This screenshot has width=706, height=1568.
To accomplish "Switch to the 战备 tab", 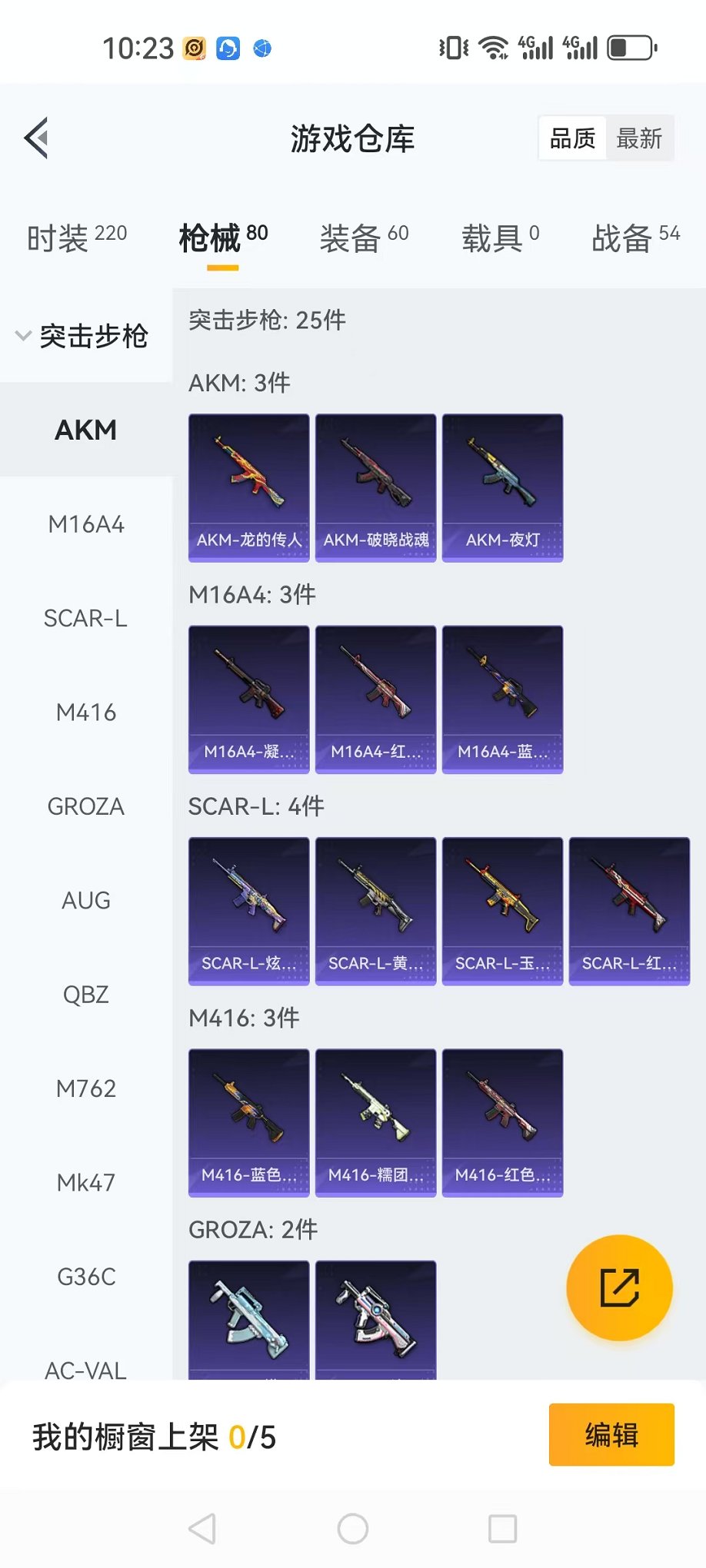I will pos(635,238).
